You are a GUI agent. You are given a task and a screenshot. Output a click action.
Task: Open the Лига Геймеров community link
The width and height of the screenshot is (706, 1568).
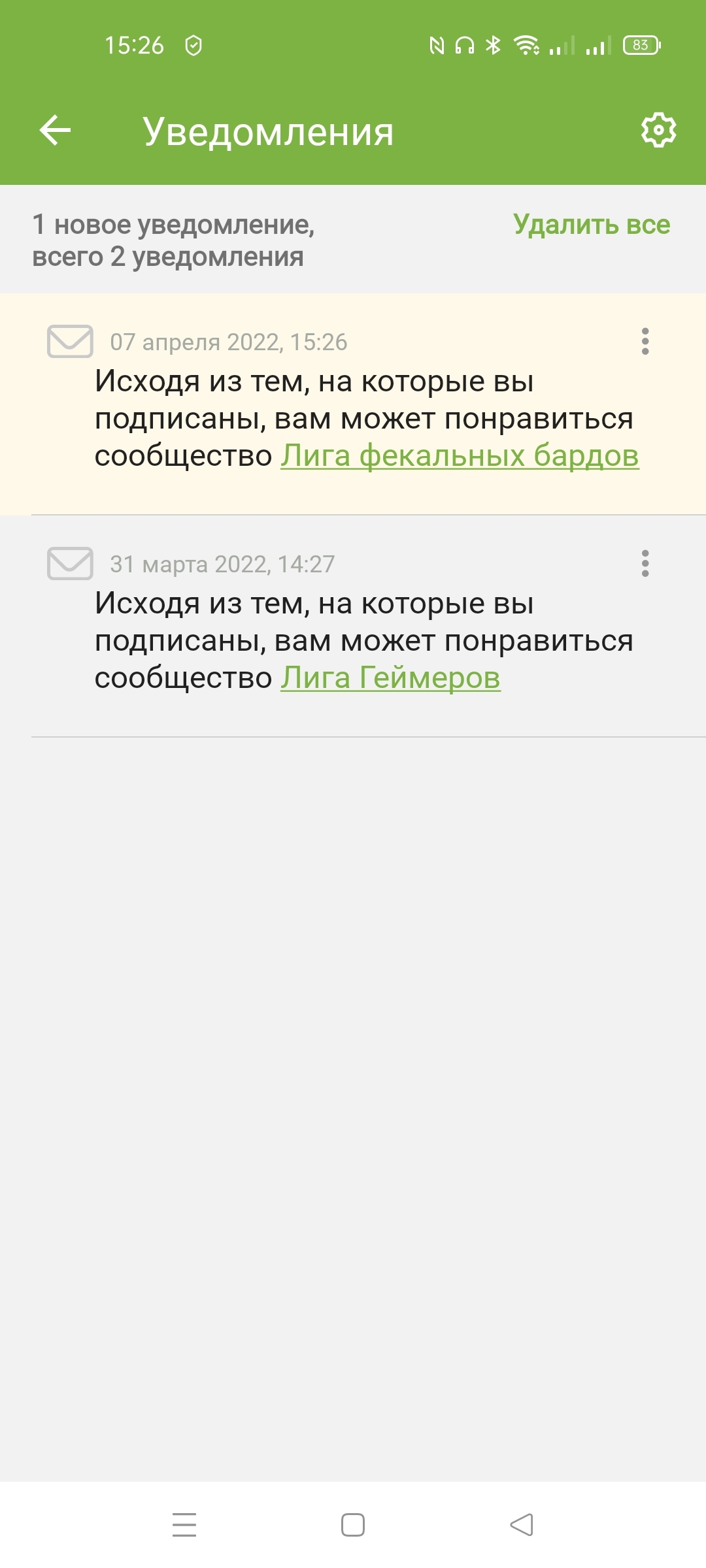tap(390, 678)
